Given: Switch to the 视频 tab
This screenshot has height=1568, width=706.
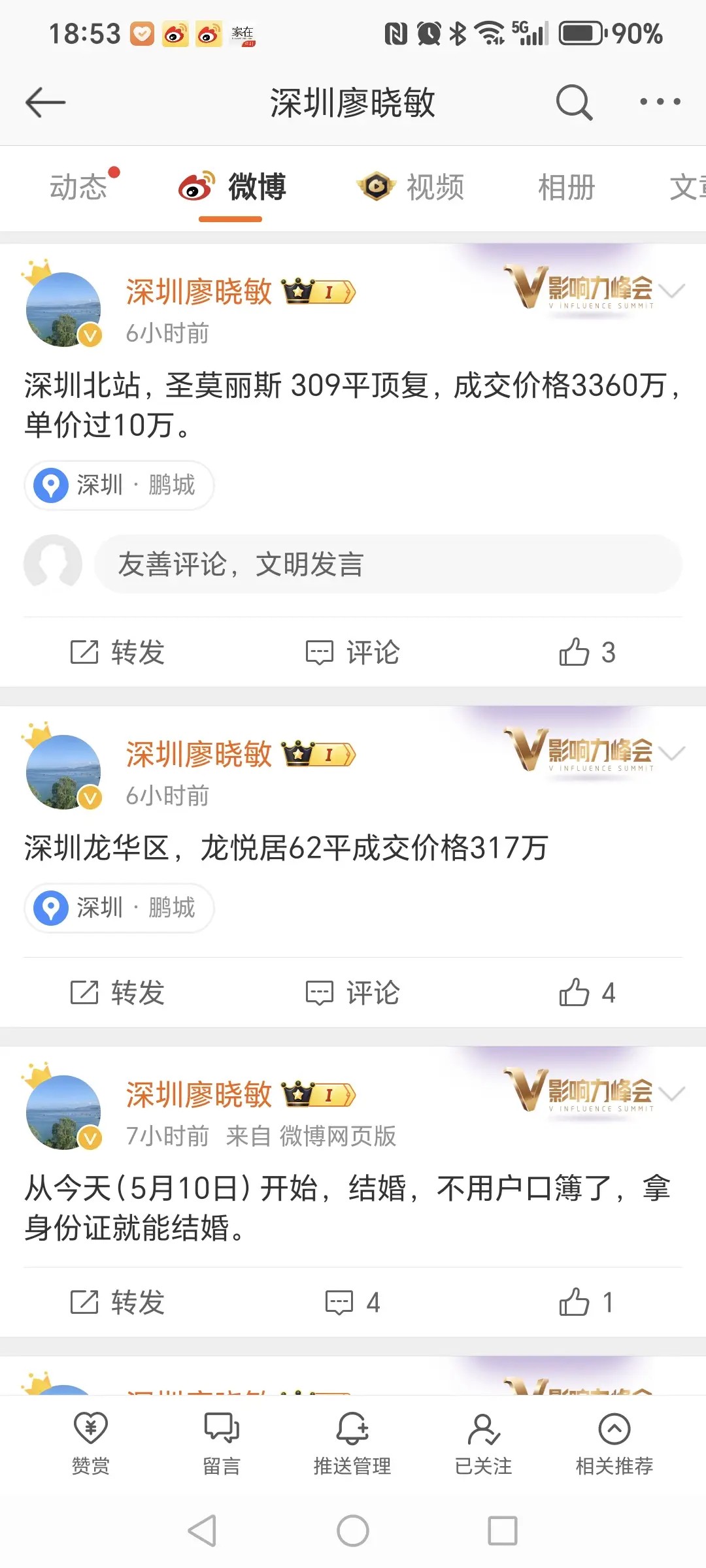Looking at the screenshot, I should coord(412,188).
